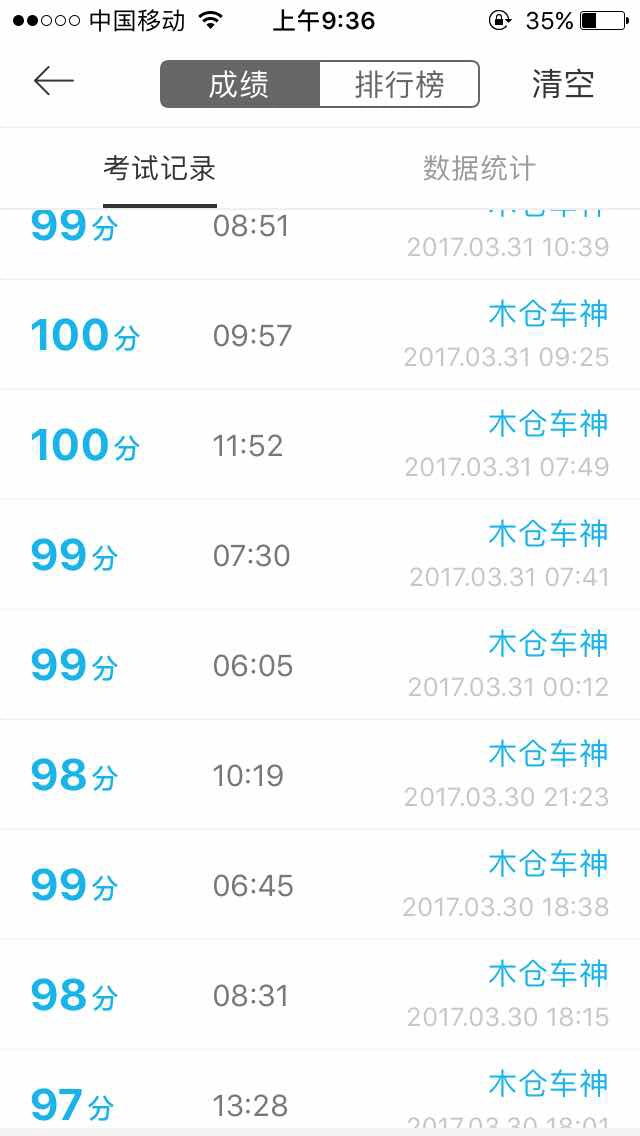The height and width of the screenshot is (1136, 640).
Task: Open the 98分 record from 18:15
Action: [x=320, y=995]
